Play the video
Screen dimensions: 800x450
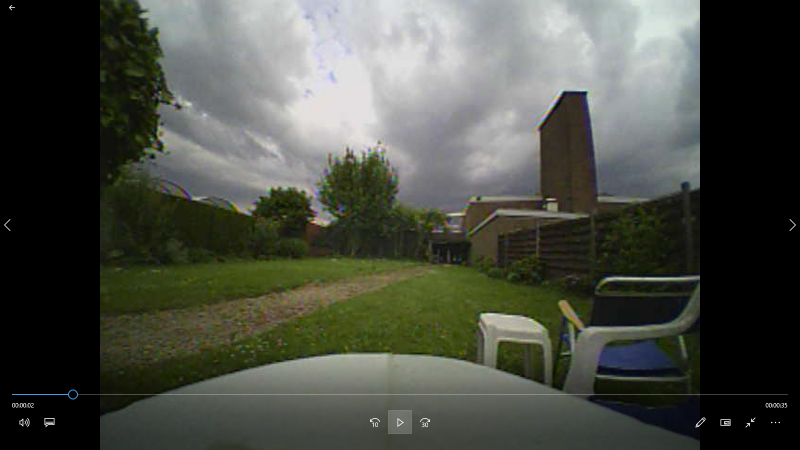pyautogui.click(x=400, y=422)
